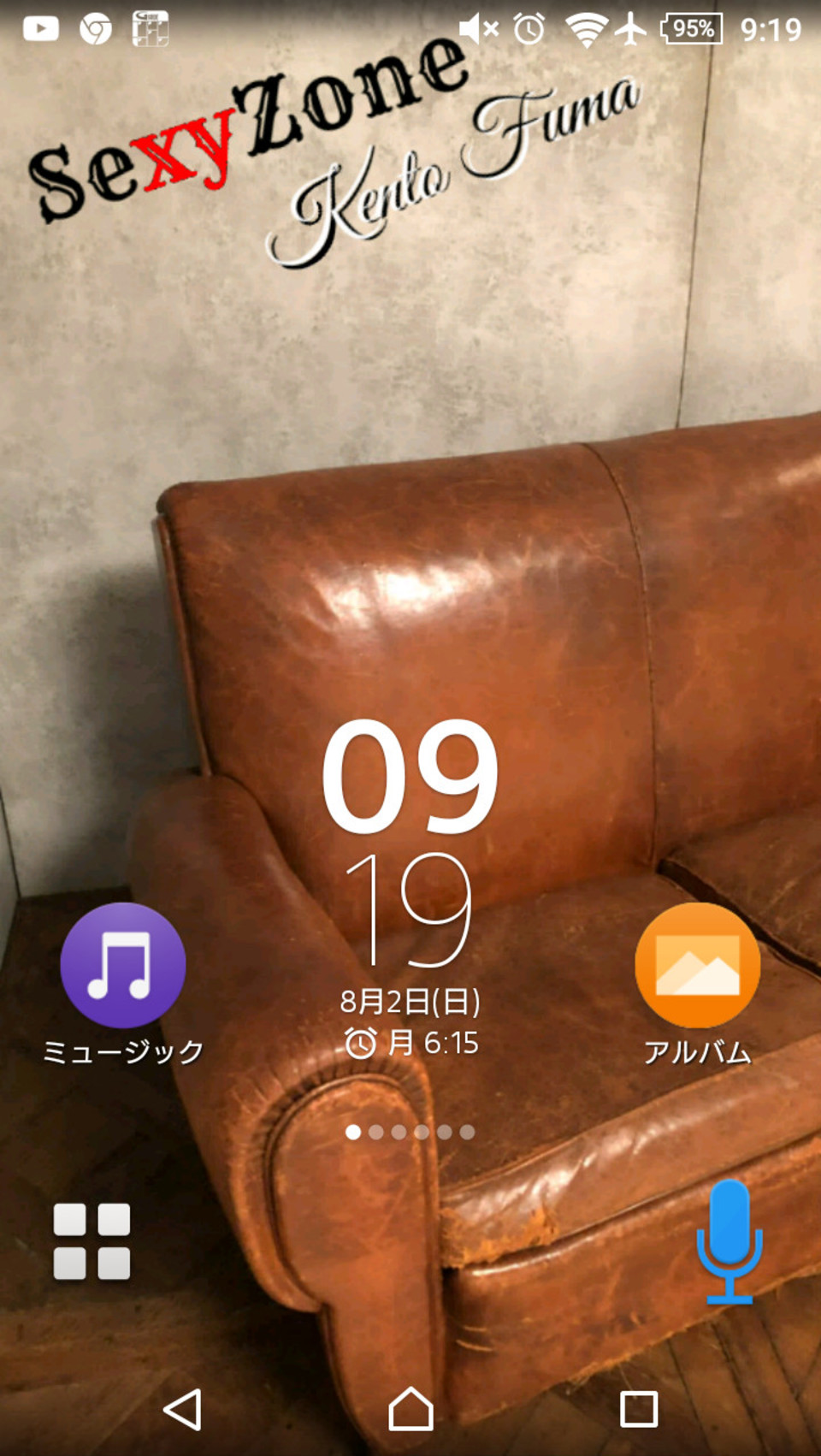Screen dimensions: 821x1456
Task: Tap the navigation home button
Action: coord(410,1409)
